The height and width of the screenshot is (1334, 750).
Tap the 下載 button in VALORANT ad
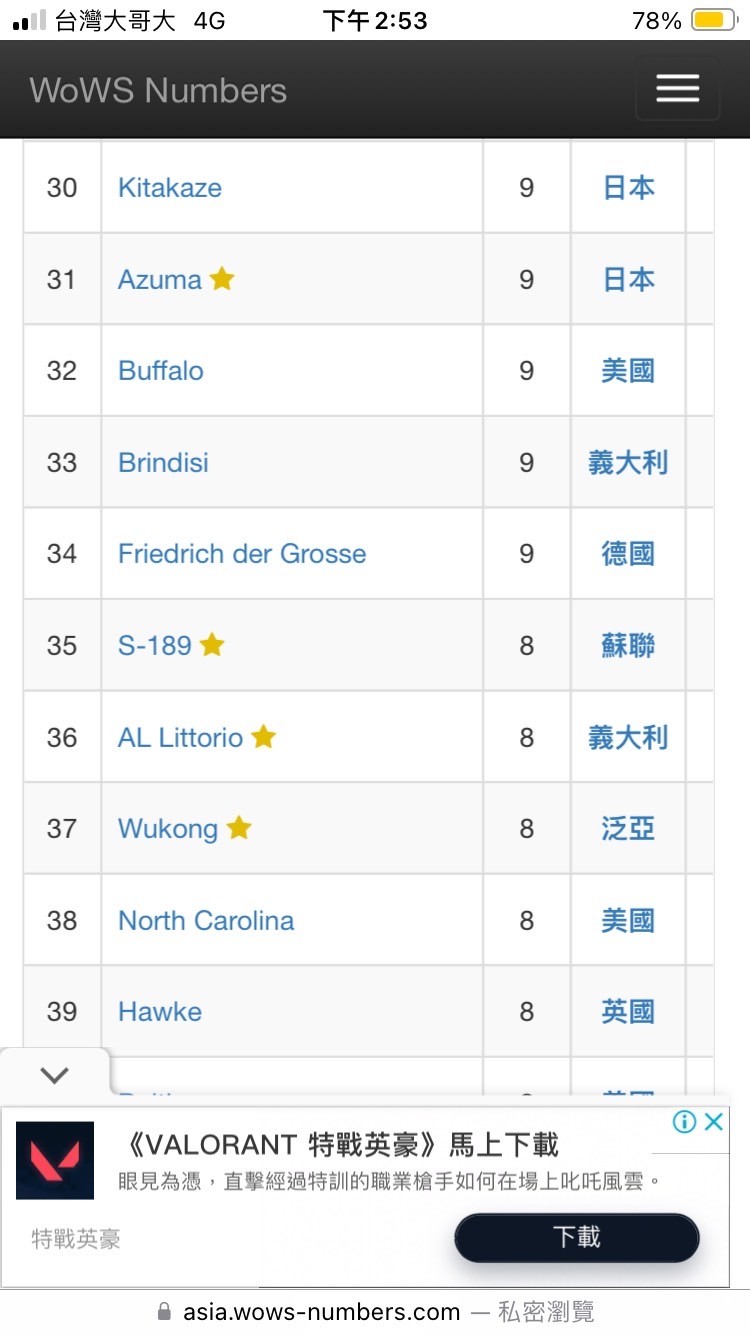coord(577,1237)
